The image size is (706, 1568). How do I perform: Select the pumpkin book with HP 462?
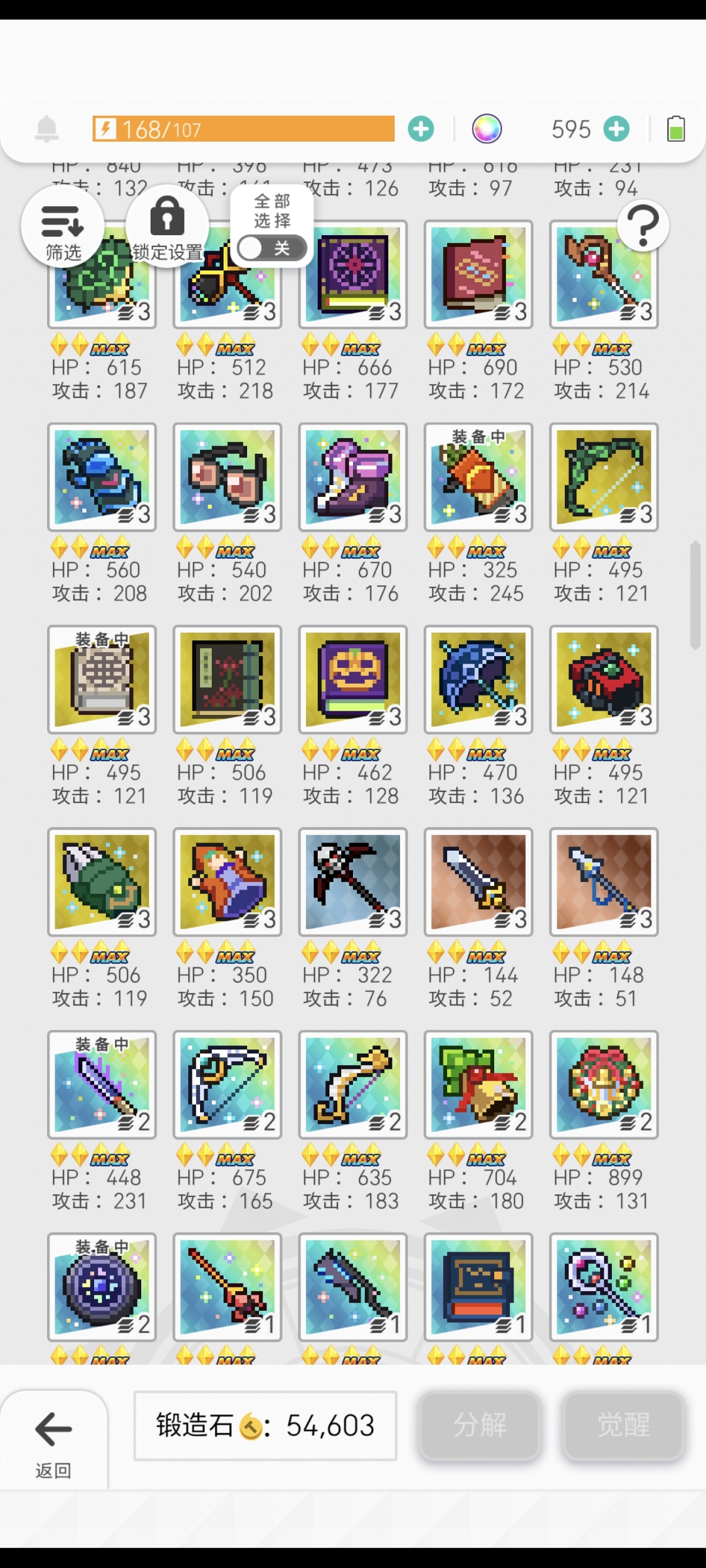(x=352, y=679)
